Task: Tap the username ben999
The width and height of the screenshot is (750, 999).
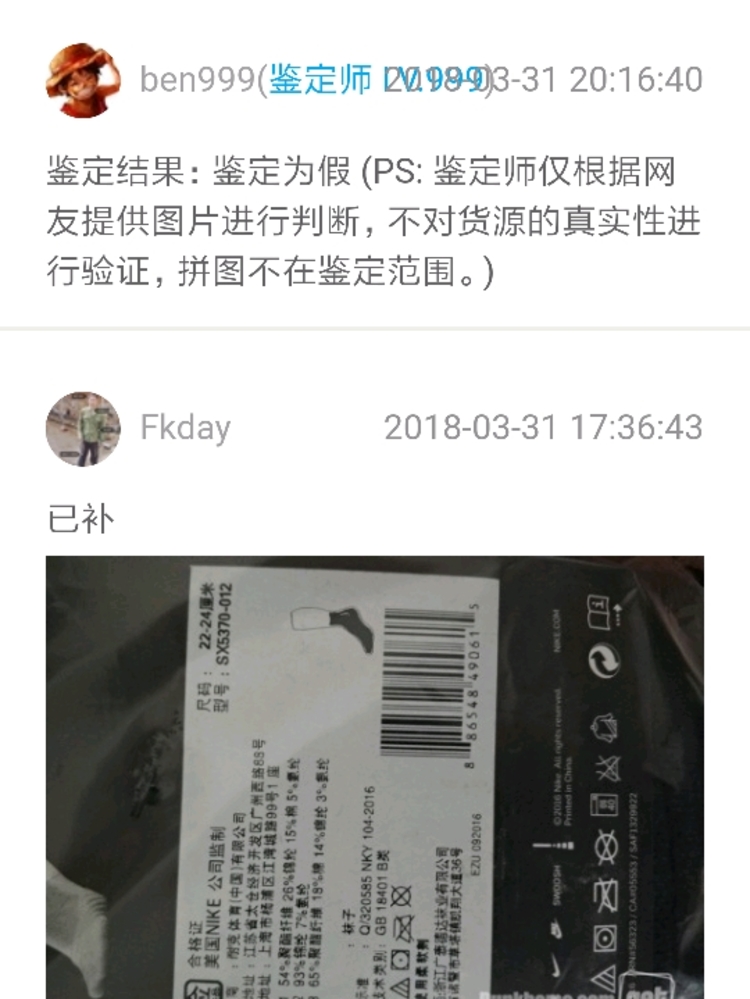Action: pos(197,80)
